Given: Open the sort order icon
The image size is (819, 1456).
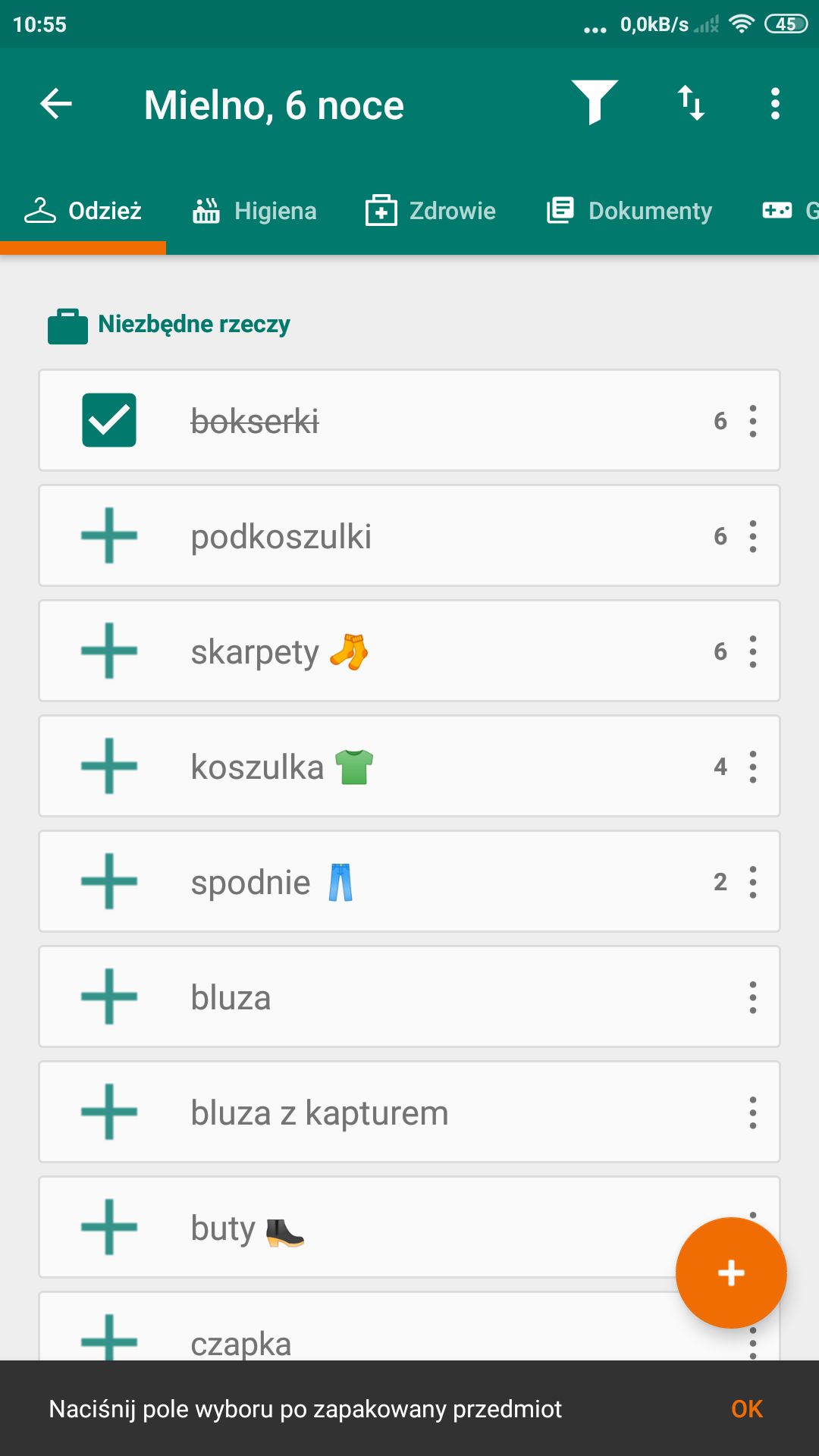Looking at the screenshot, I should point(691,103).
